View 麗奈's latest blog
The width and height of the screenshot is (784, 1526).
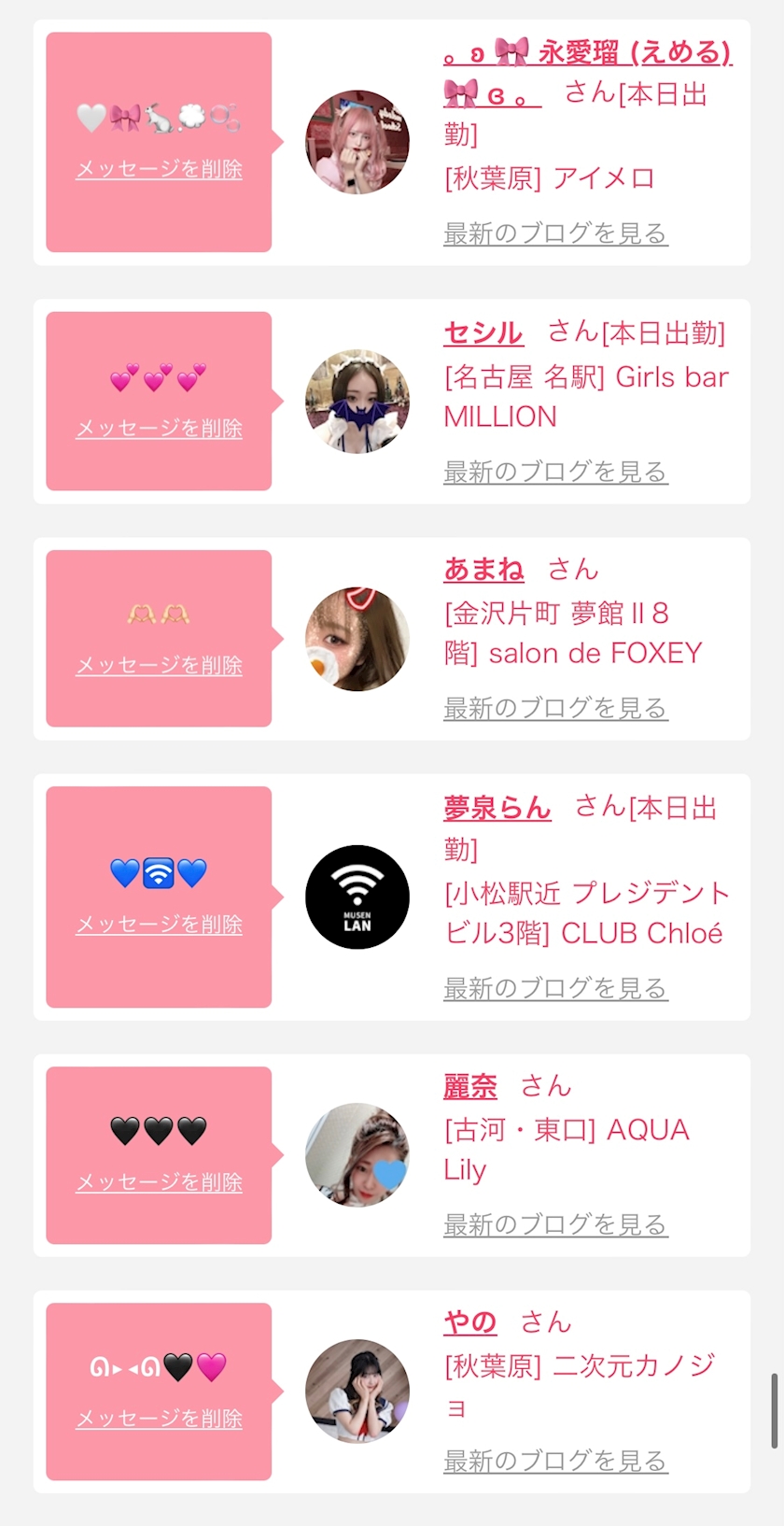click(x=555, y=1223)
